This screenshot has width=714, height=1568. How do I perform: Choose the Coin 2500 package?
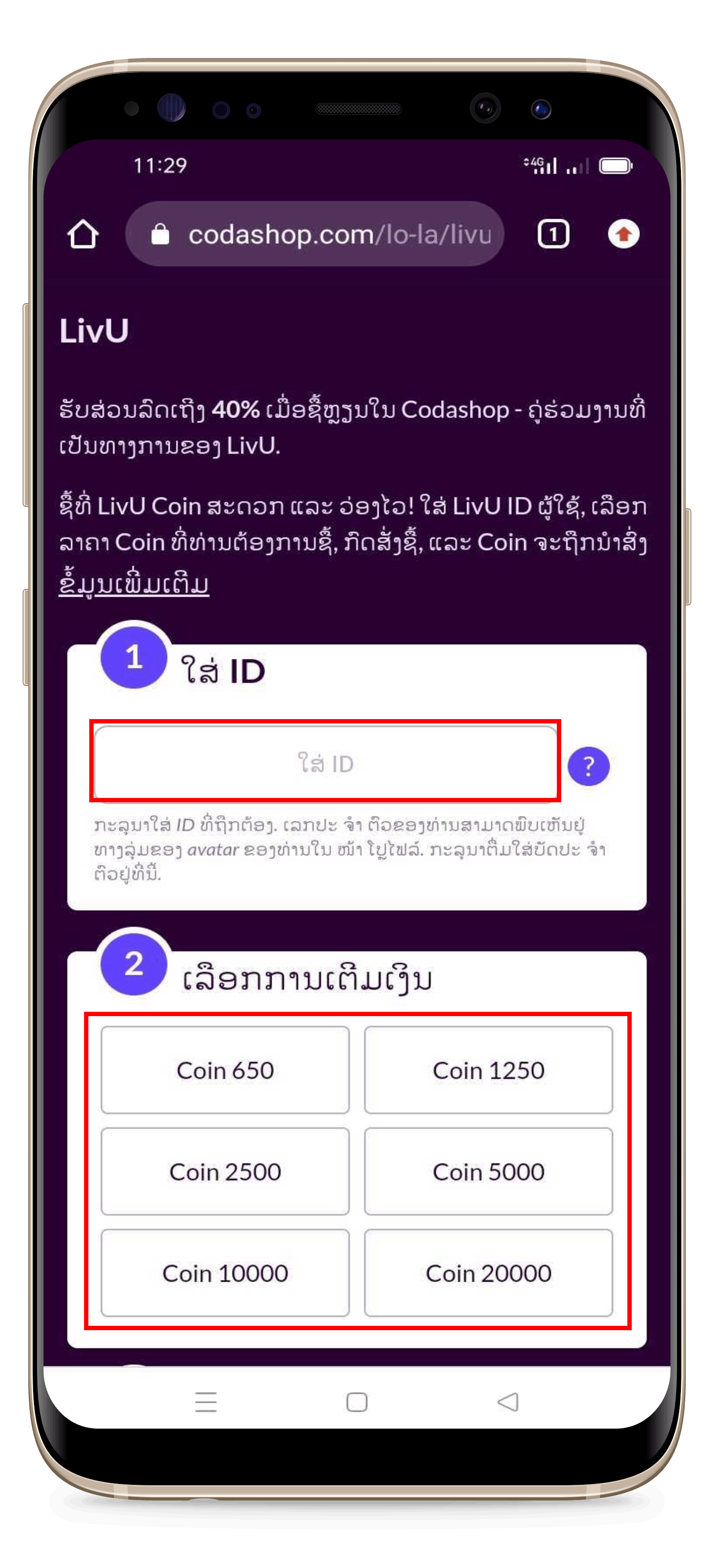(225, 1172)
